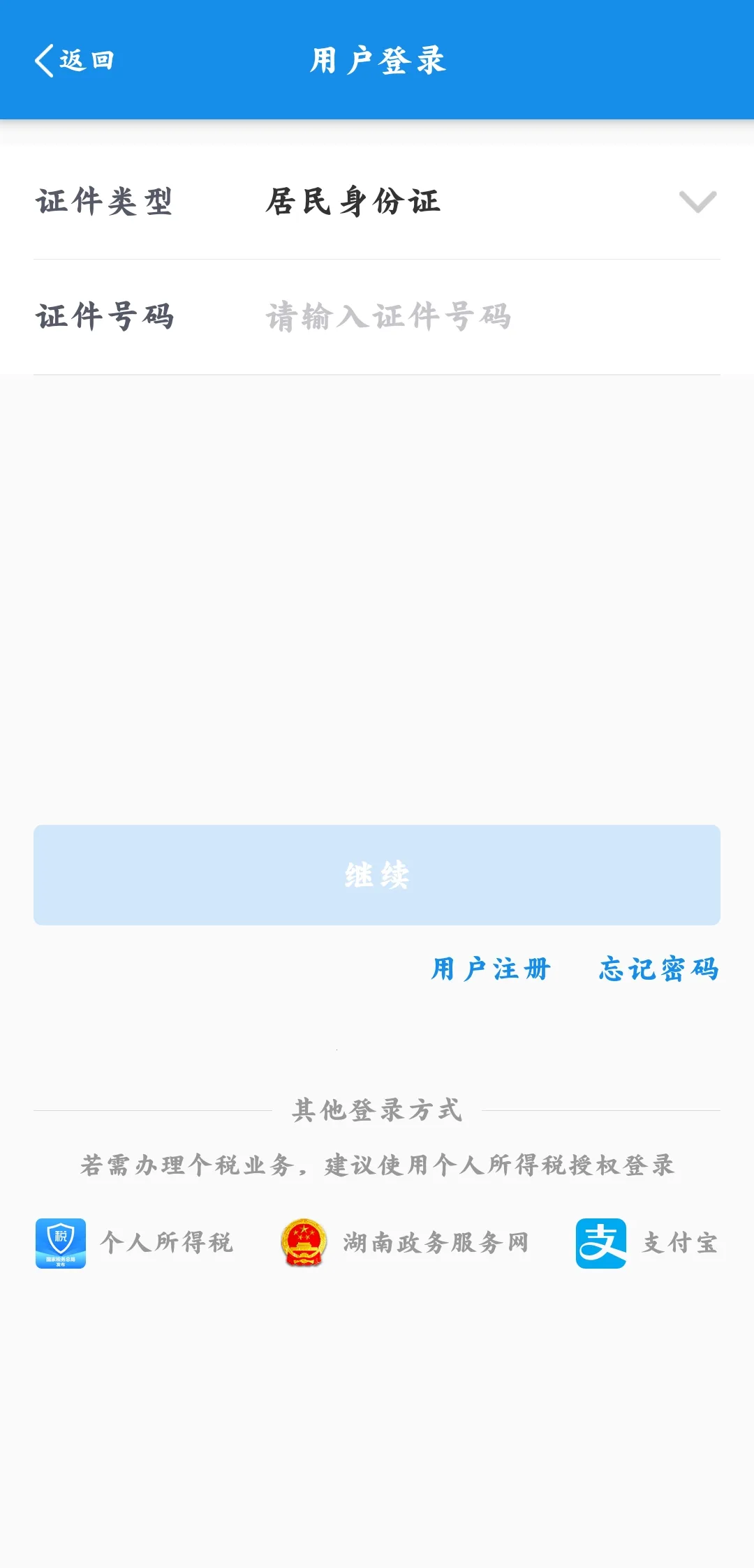Screen dimensions: 754x1568
Task: Focus the 证件号码 input field
Action: coord(489,317)
